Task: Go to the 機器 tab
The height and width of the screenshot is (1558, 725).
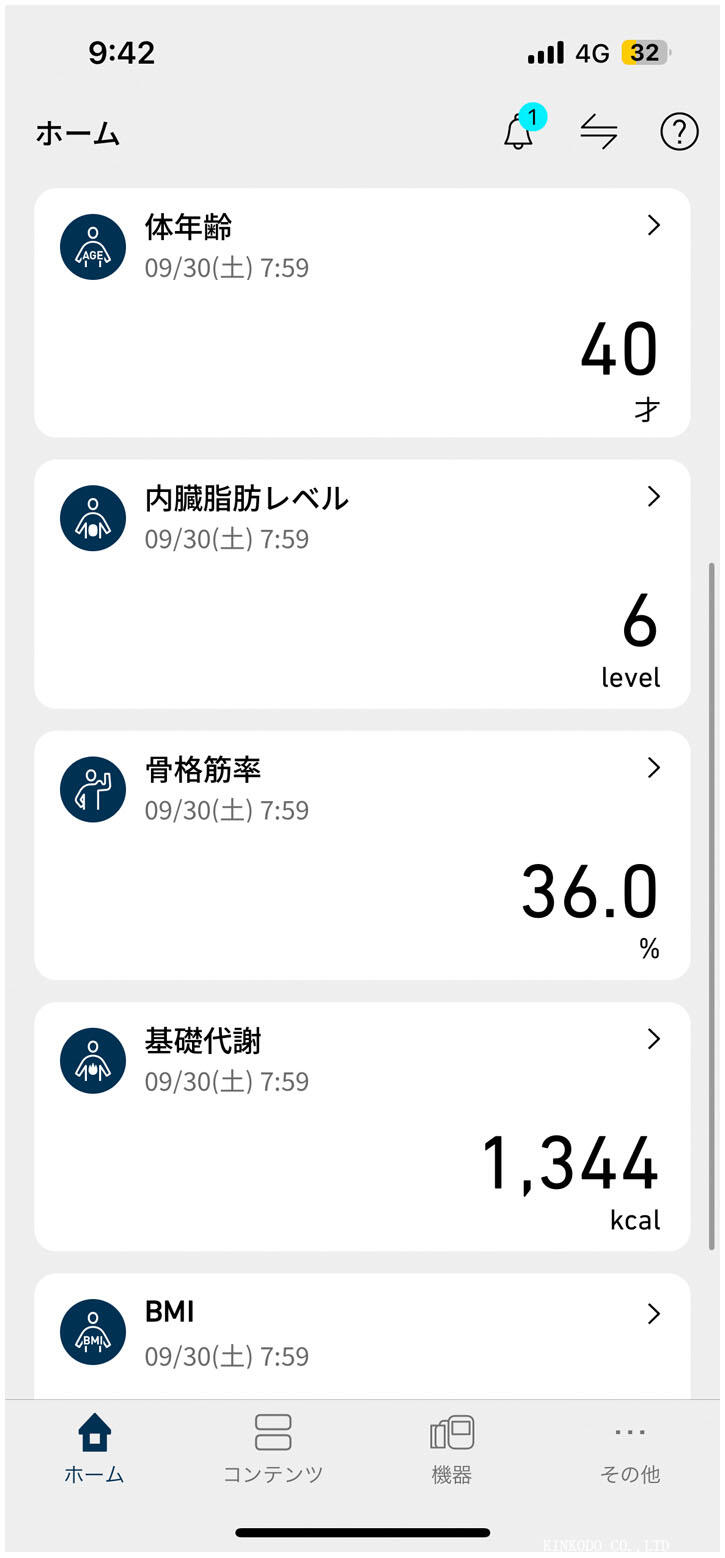Action: (x=452, y=1449)
